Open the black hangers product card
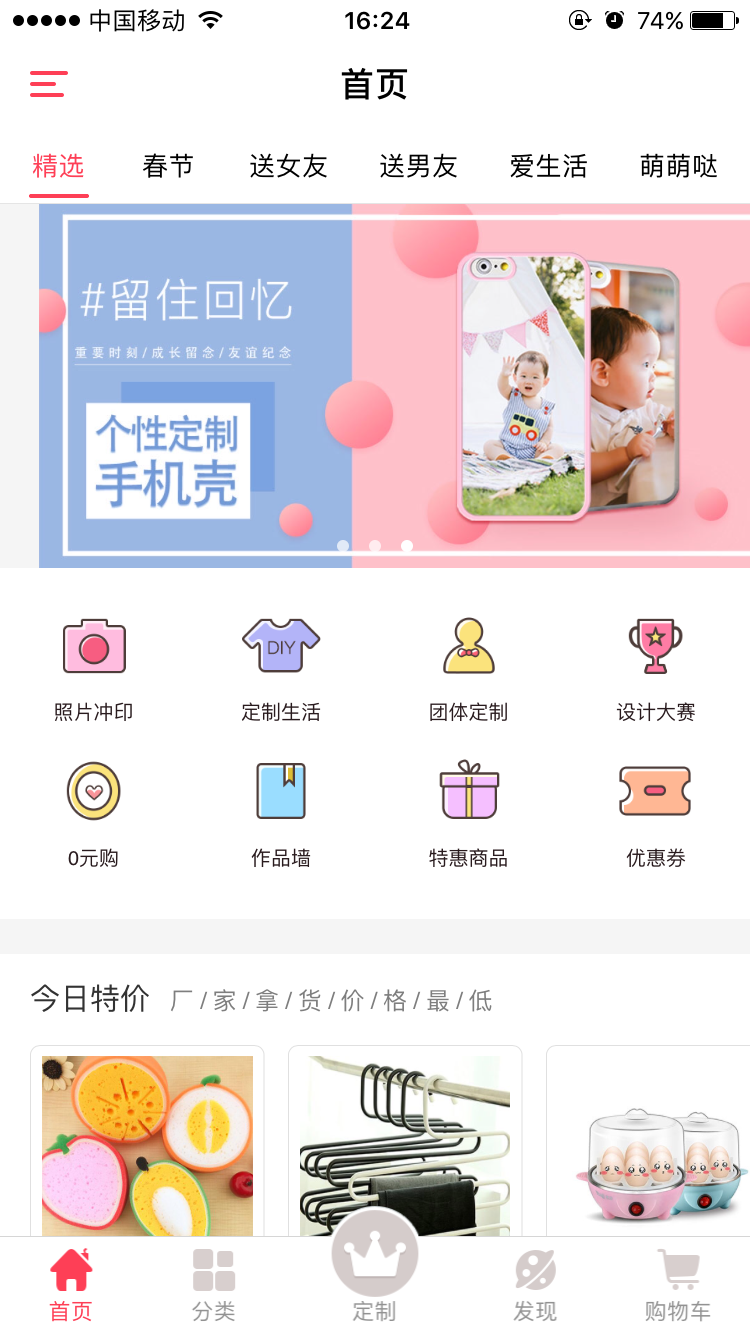Viewport: 750px width, 1334px height. point(405,1145)
